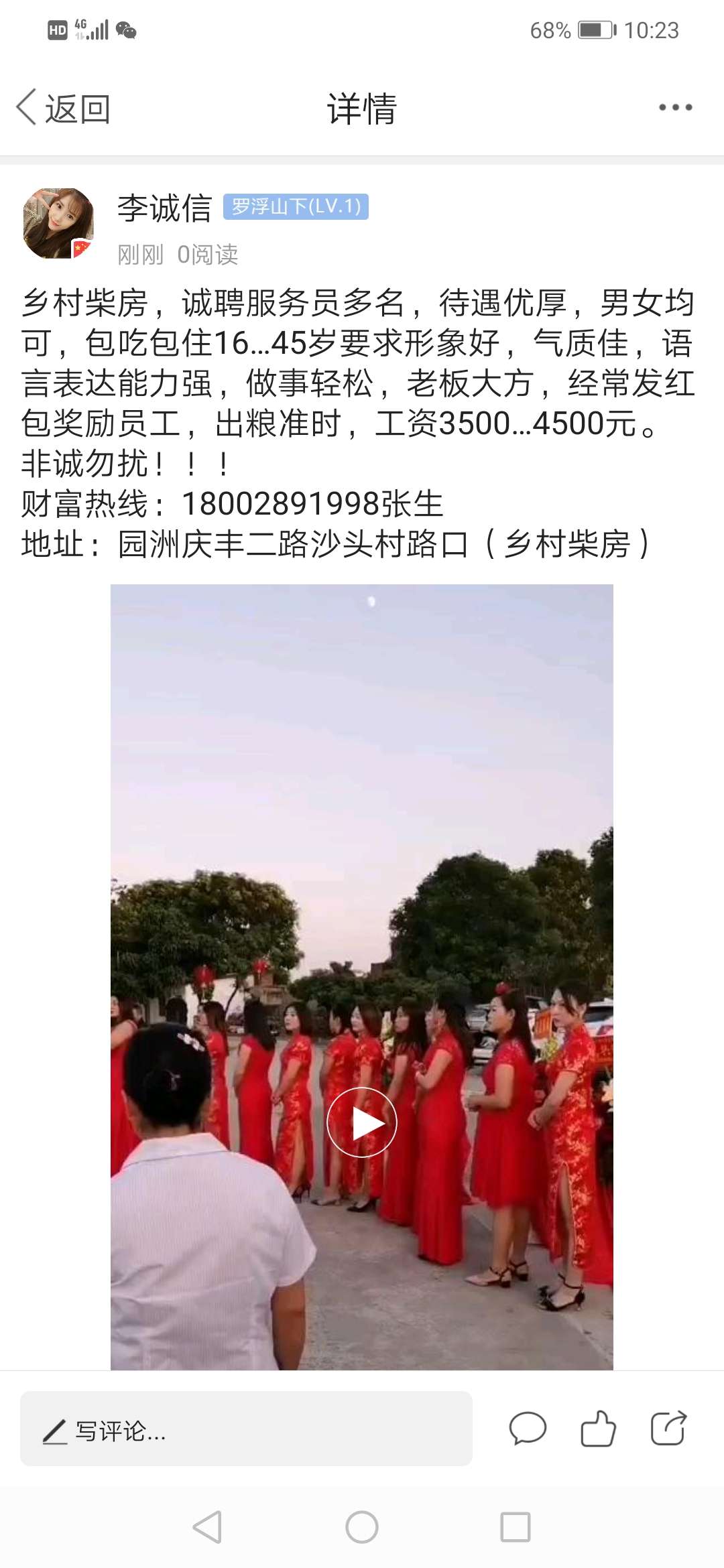724x1568 pixels.
Task: Like this post with the thumbs-up
Action: [598, 1428]
